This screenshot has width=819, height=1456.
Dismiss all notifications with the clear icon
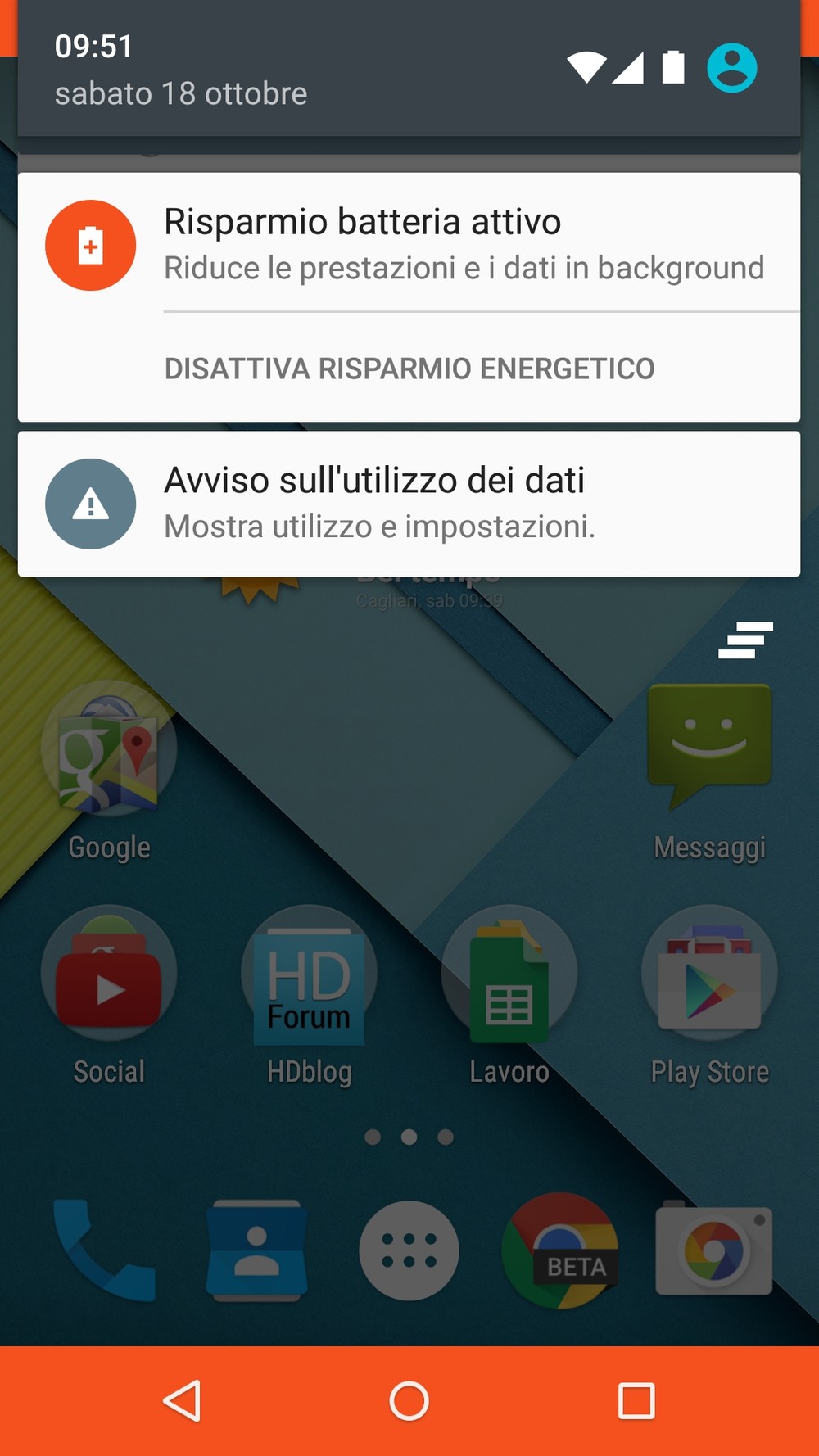(x=745, y=640)
